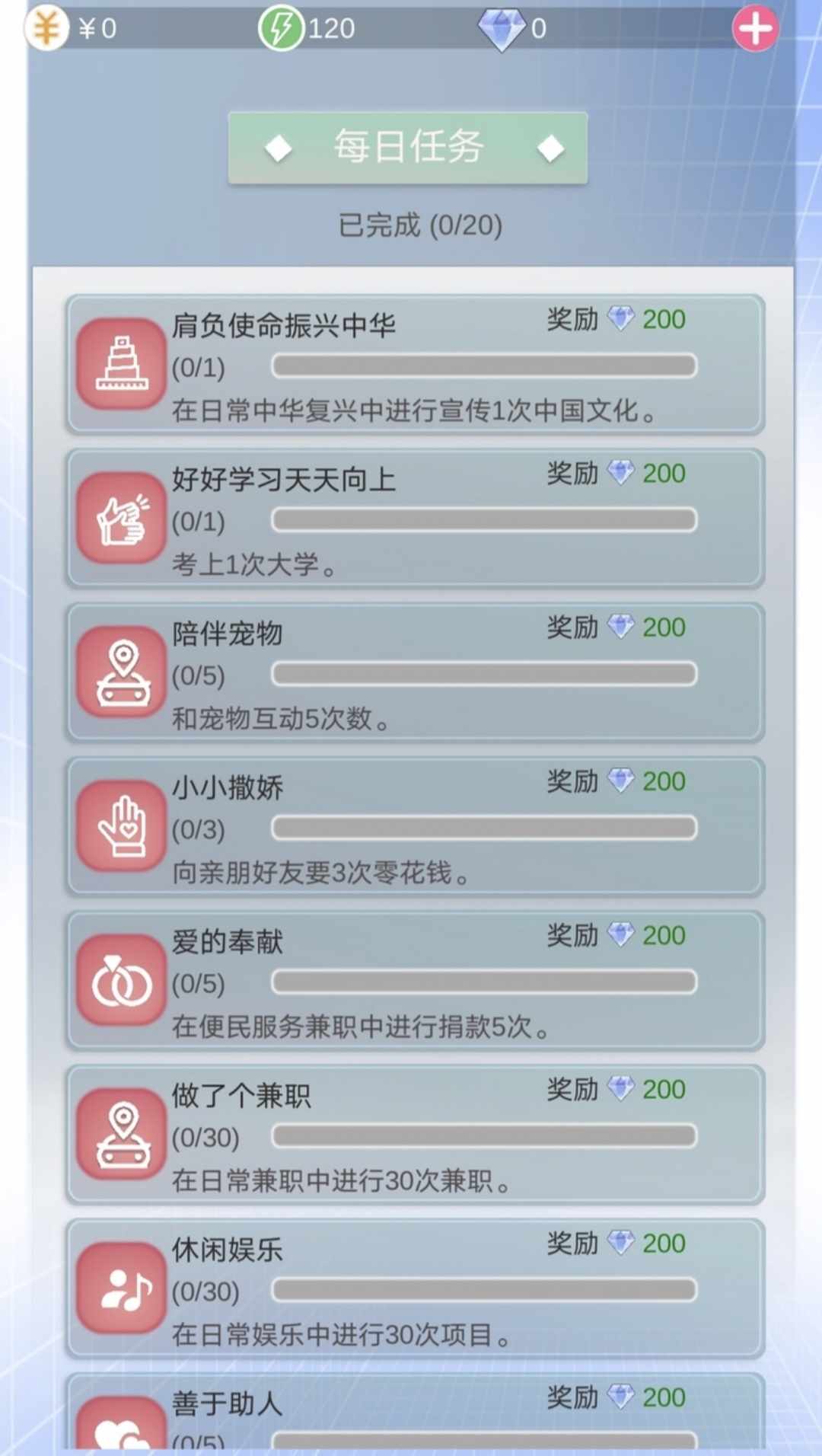Screen dimensions: 822x1456
Task: Open the 陪伴宠物 daily task
Action: 415,672
